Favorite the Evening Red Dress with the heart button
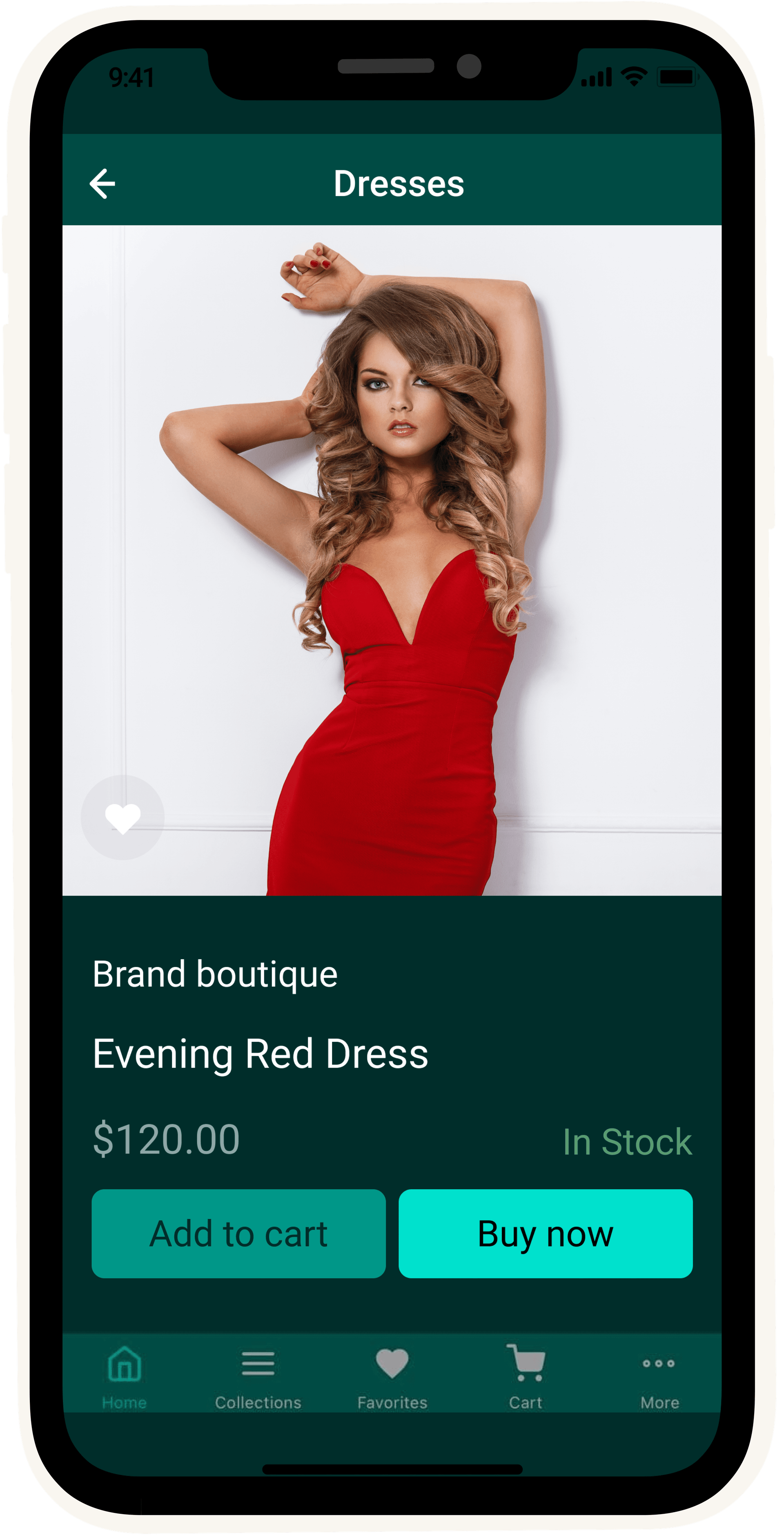 [x=123, y=818]
